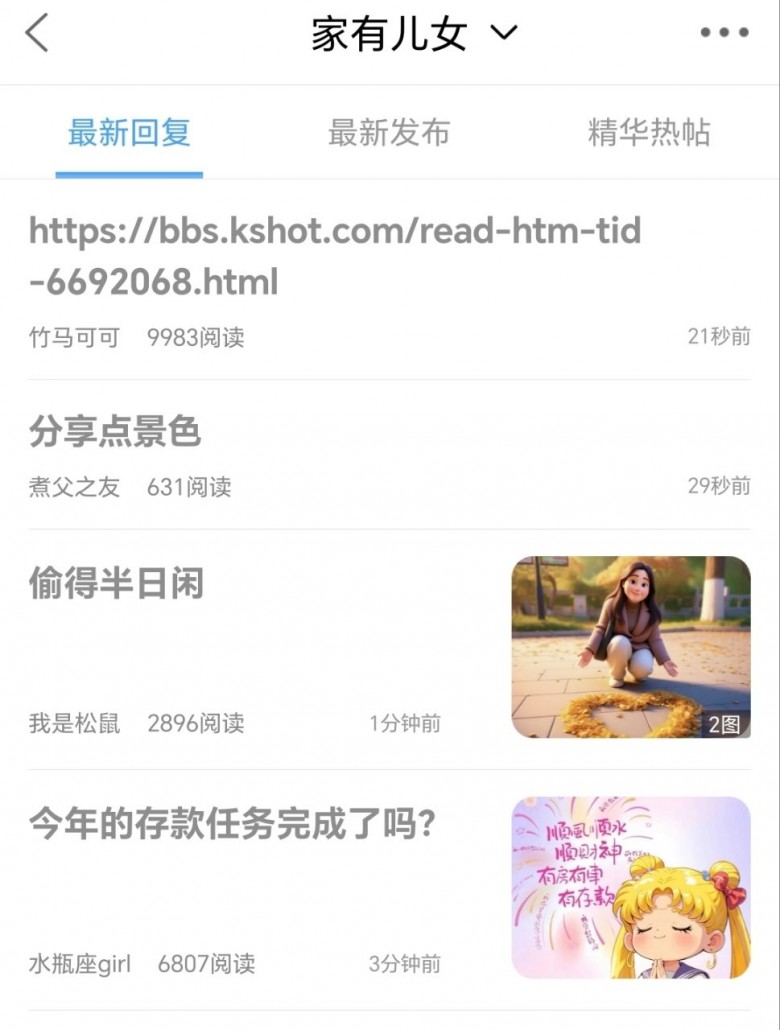
Task: Open the post 今年的存款任务完成了吗?
Action: [233, 824]
